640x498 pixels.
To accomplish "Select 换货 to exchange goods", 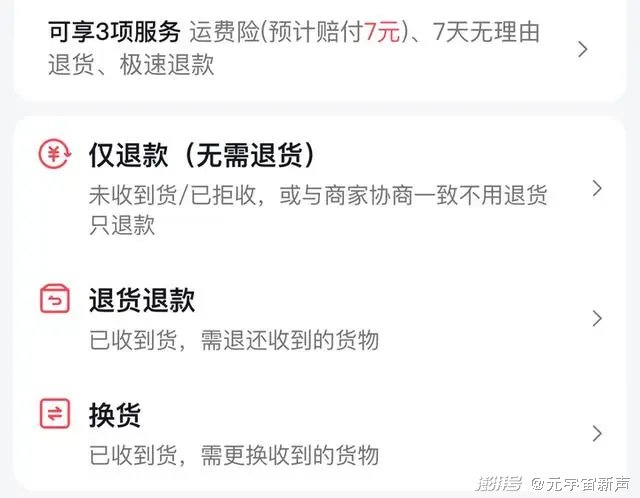I will click(318, 433).
